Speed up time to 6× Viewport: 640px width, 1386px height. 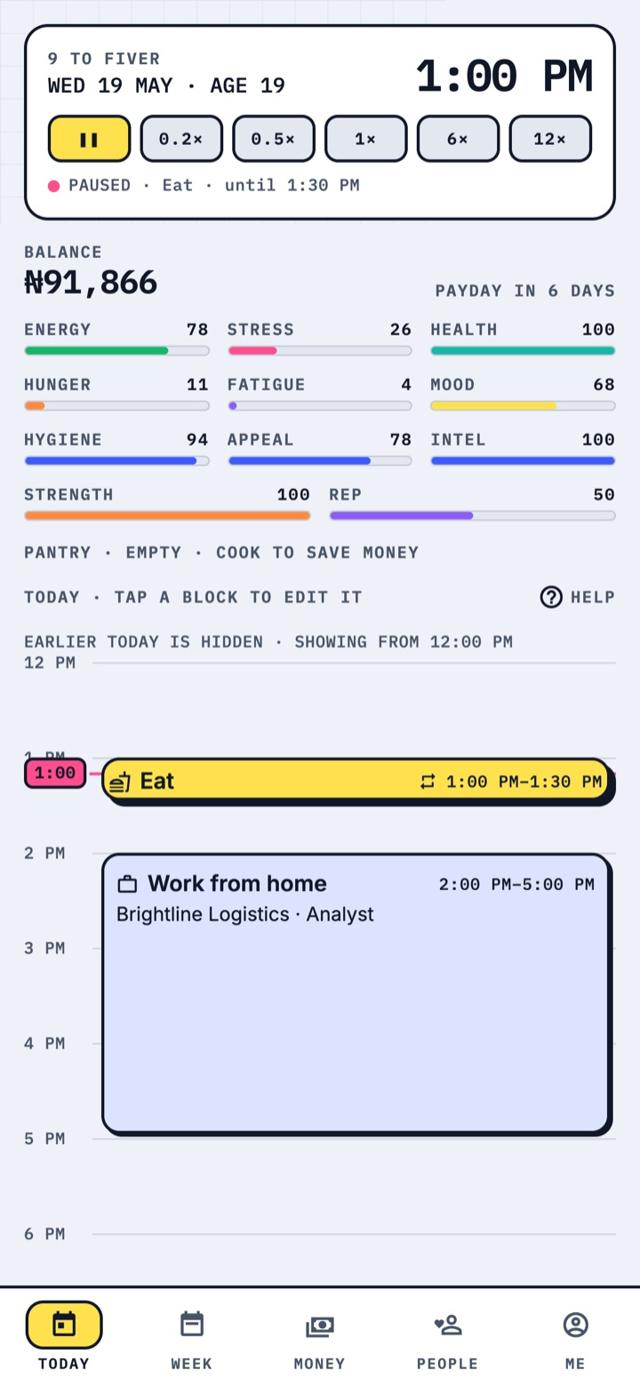[458, 139]
